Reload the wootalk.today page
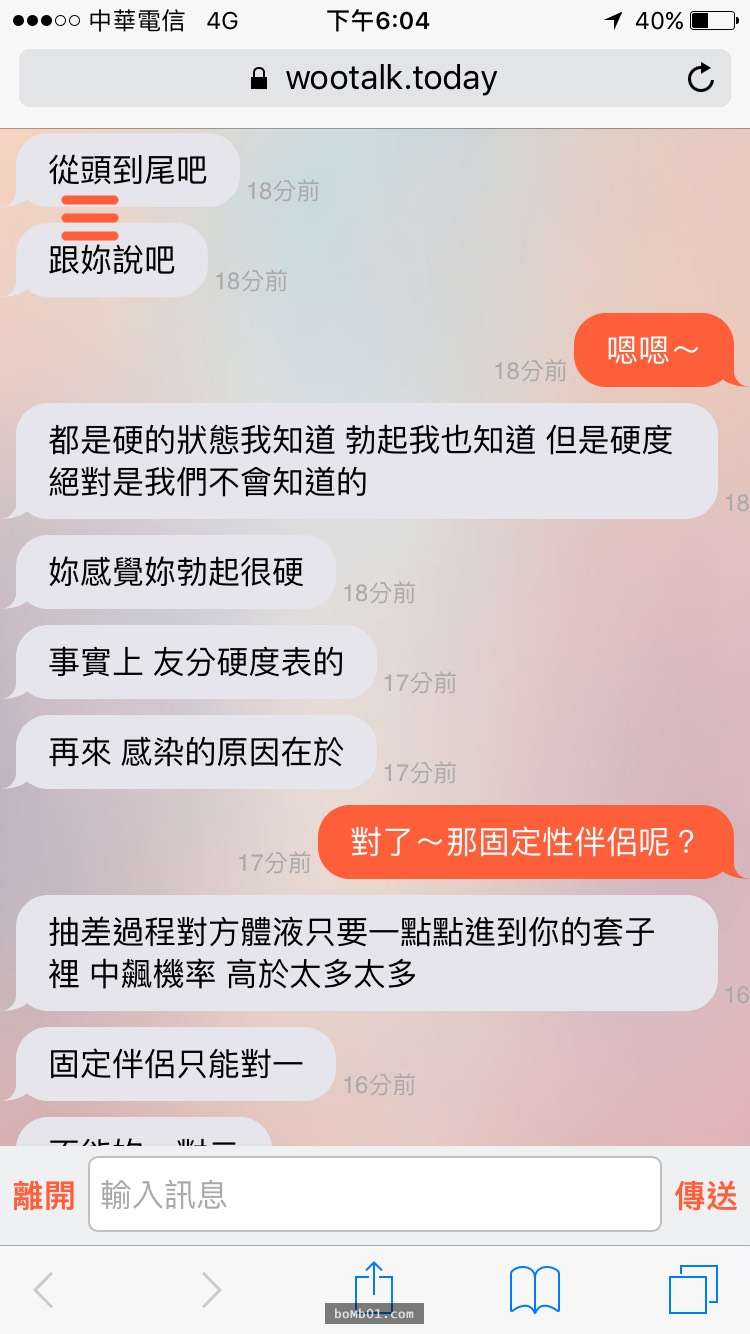750x1334 pixels. point(701,78)
